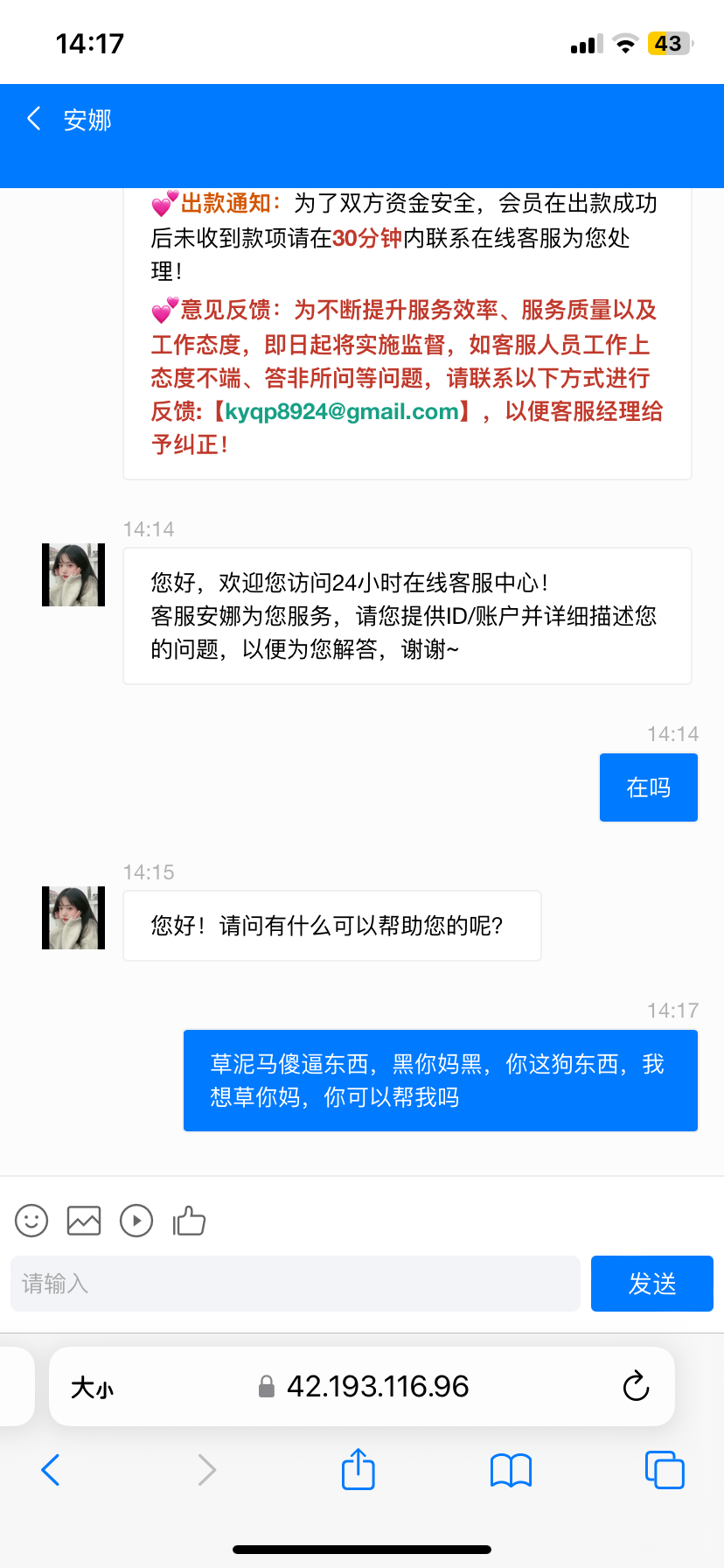The width and height of the screenshot is (724, 1568).
Task: Open Safari bookmarks
Action: point(511,1470)
